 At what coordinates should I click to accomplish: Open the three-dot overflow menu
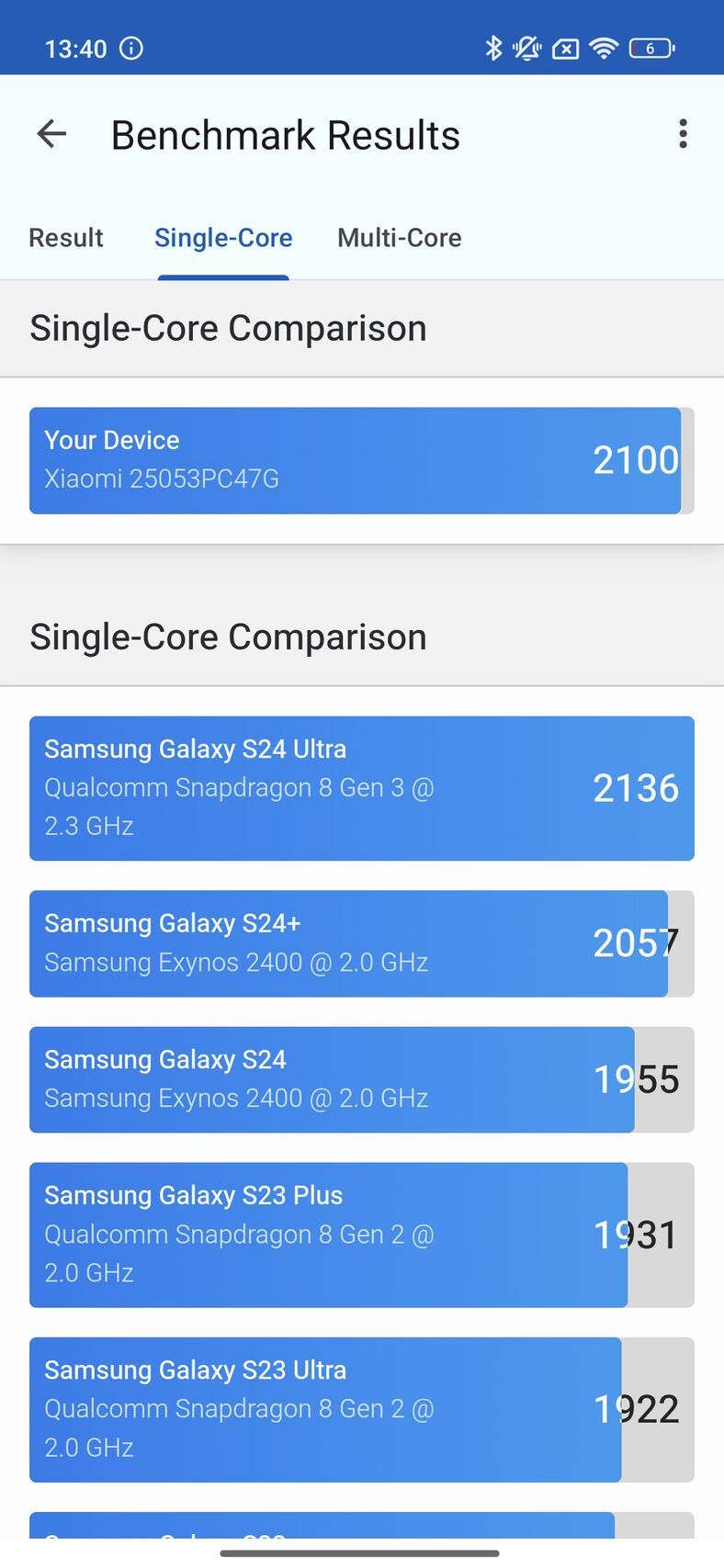click(x=684, y=134)
